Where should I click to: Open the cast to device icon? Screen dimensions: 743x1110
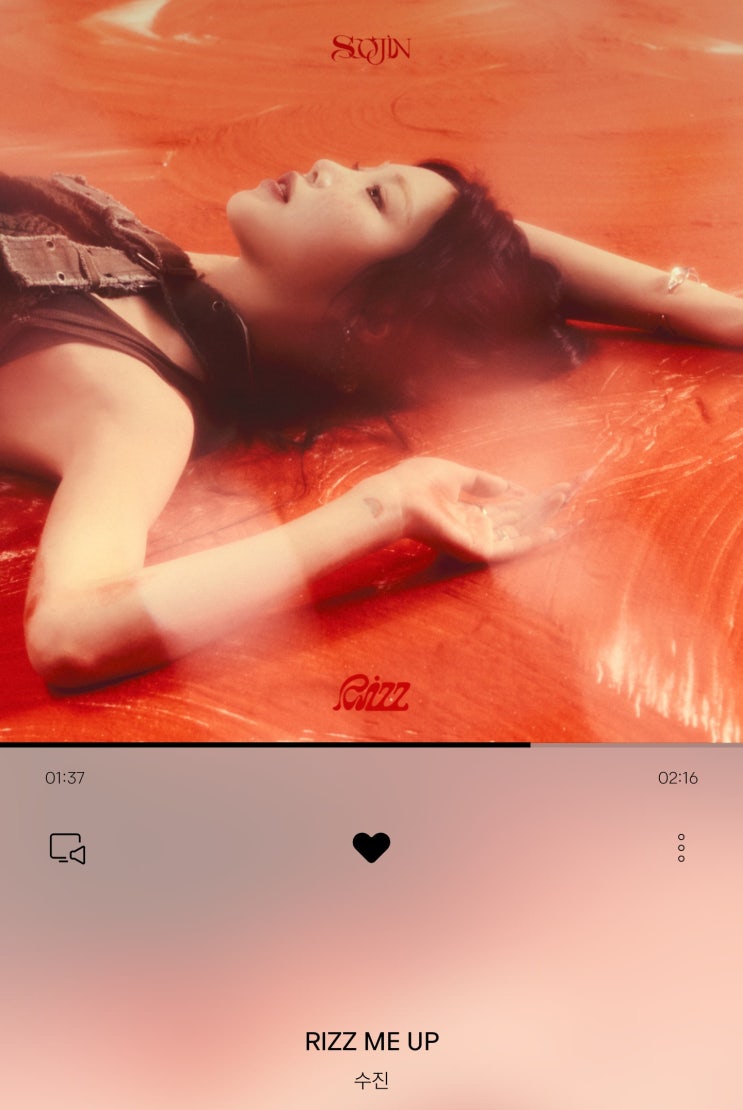click(67, 848)
